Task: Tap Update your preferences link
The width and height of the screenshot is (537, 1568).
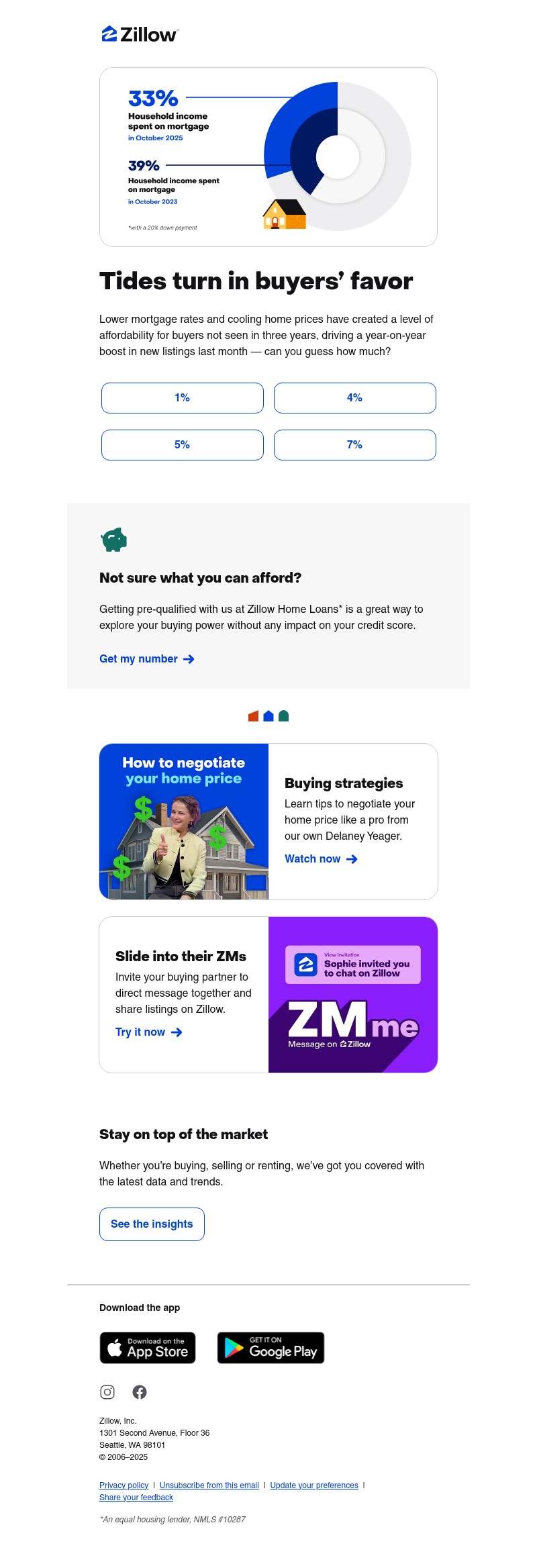Action: 313,1485
